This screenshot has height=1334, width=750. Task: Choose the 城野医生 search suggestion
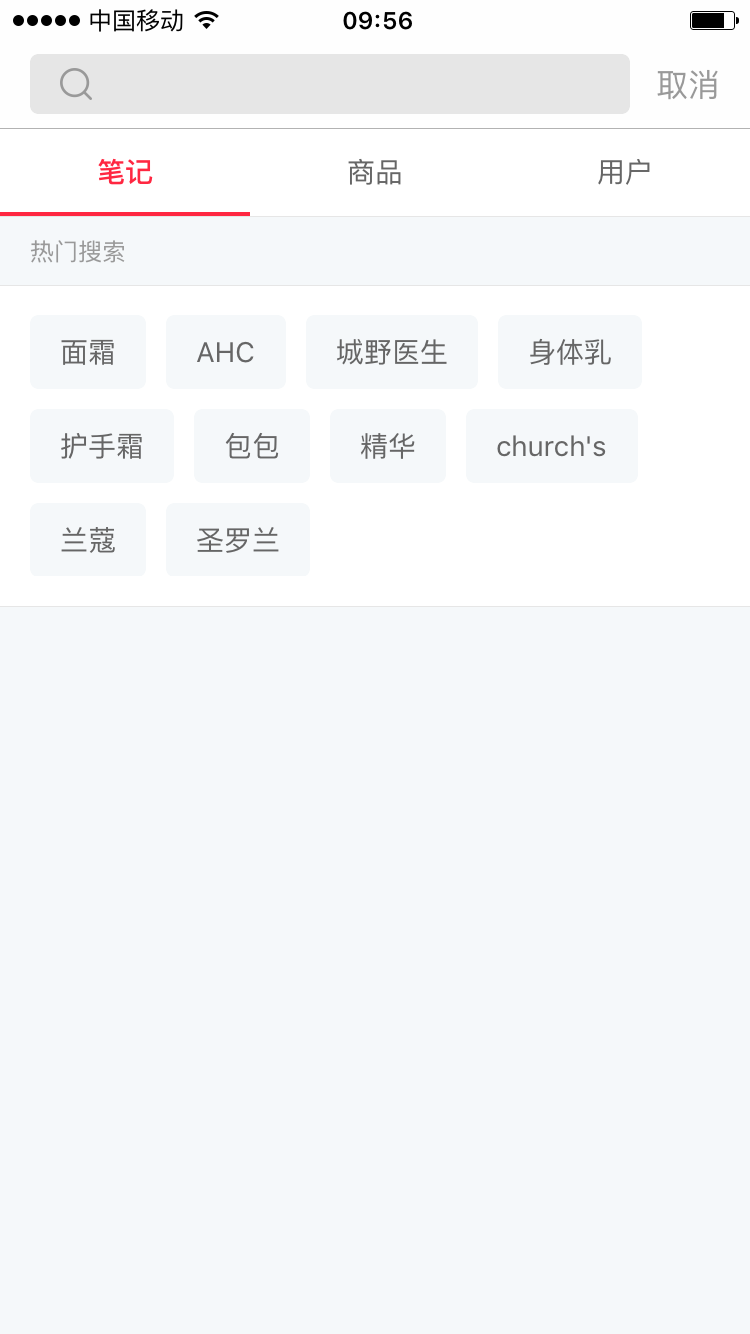click(x=392, y=351)
